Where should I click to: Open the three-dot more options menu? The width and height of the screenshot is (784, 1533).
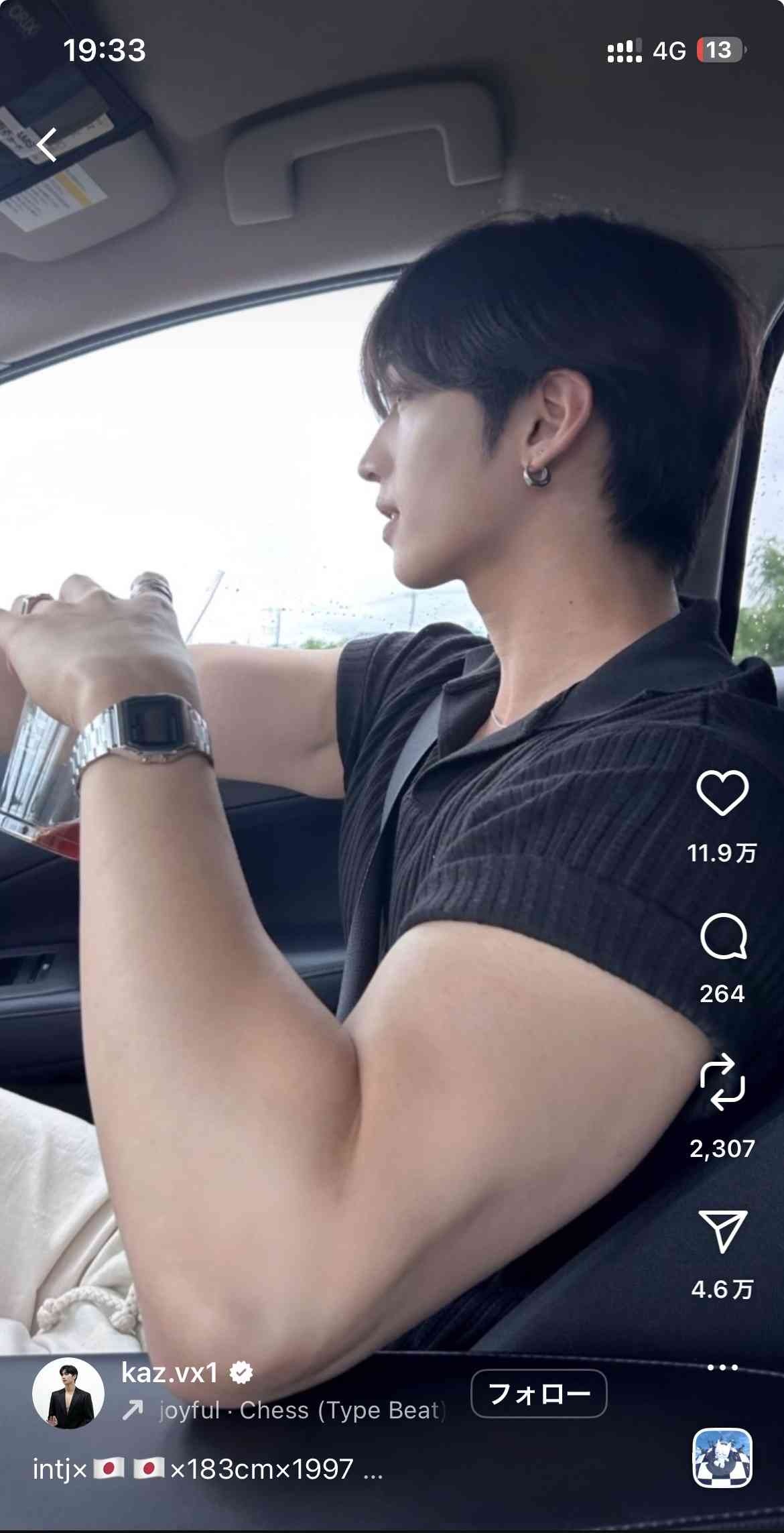click(722, 1367)
